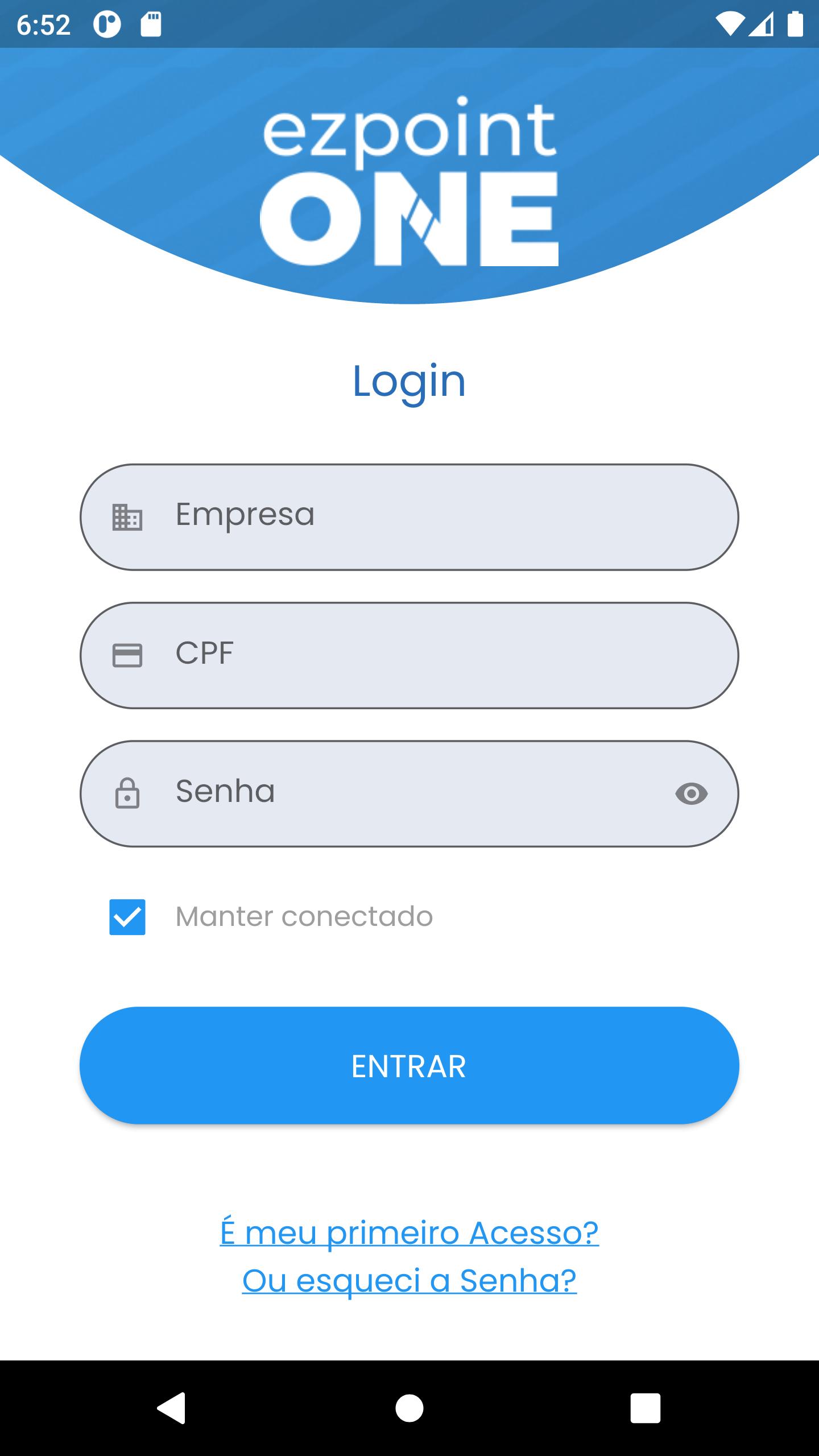
Task: Open recent apps from the navigation bar
Action: [x=646, y=1408]
